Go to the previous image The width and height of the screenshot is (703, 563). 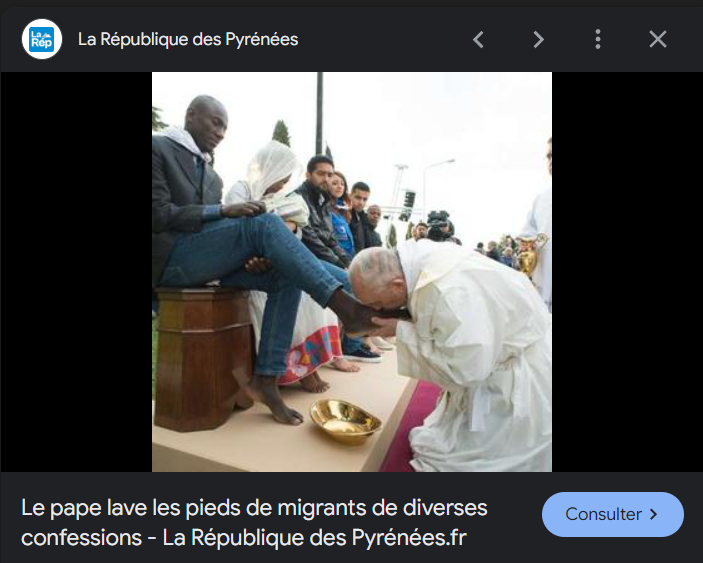pyautogui.click(x=478, y=39)
